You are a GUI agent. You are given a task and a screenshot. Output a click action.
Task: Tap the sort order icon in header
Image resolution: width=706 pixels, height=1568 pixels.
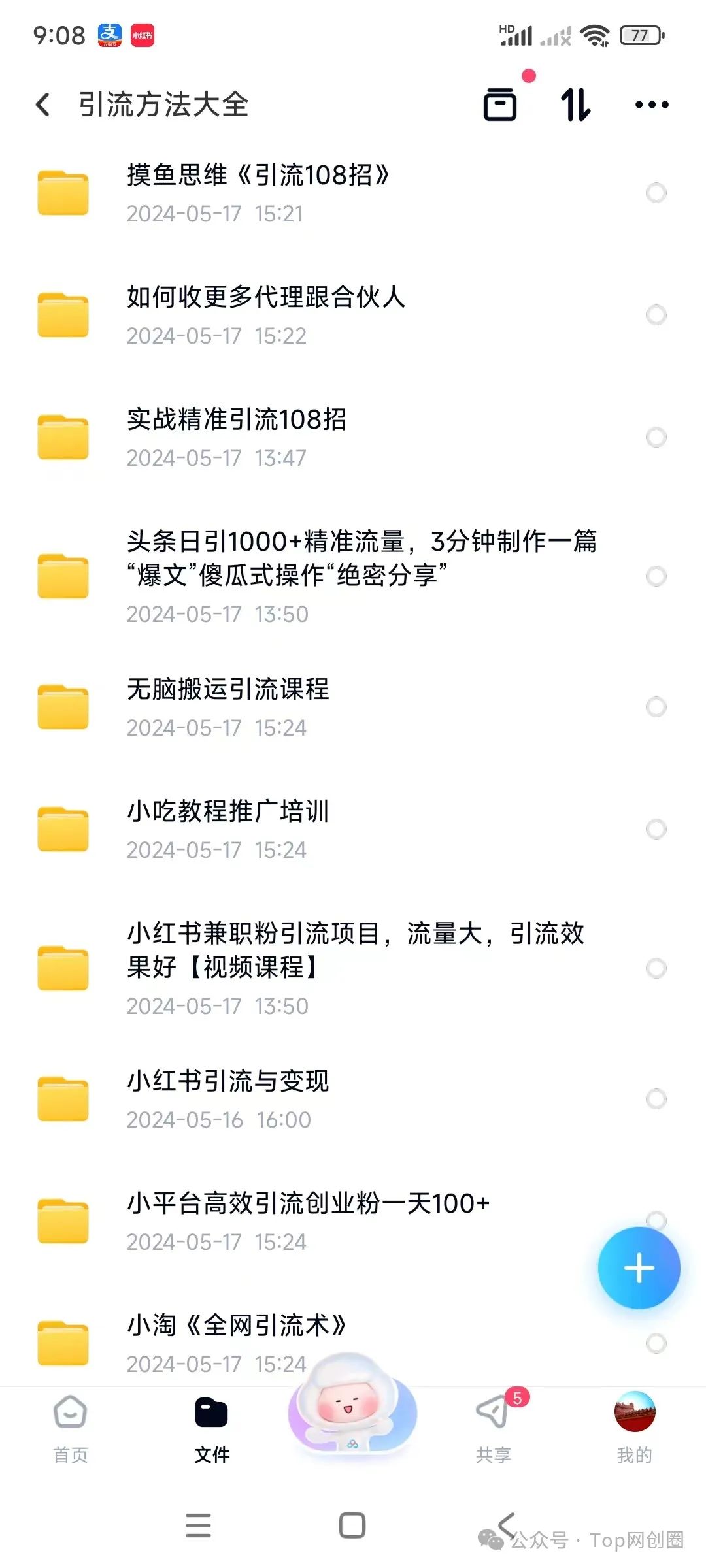click(576, 105)
